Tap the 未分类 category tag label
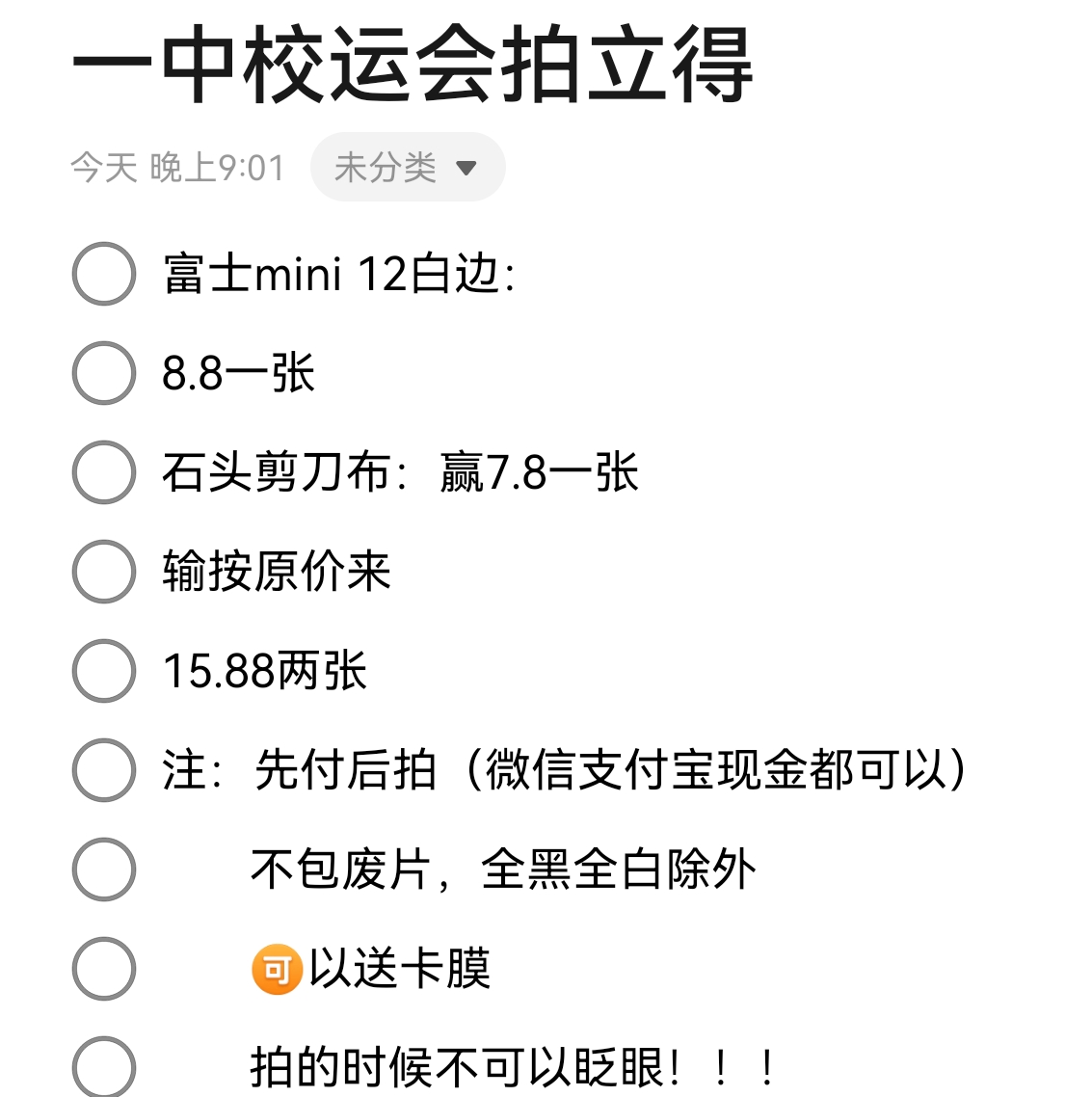The height and width of the screenshot is (1097, 1092). click(x=386, y=167)
